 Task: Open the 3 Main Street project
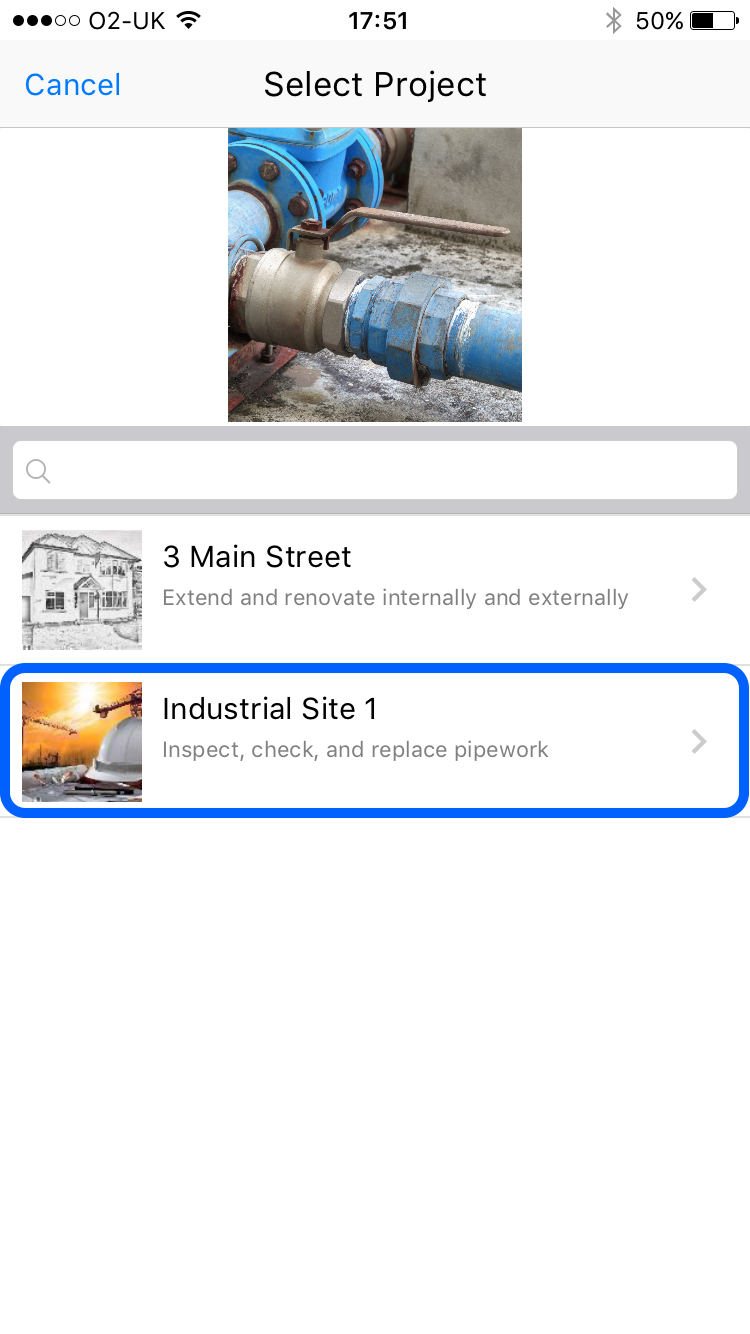[375, 590]
